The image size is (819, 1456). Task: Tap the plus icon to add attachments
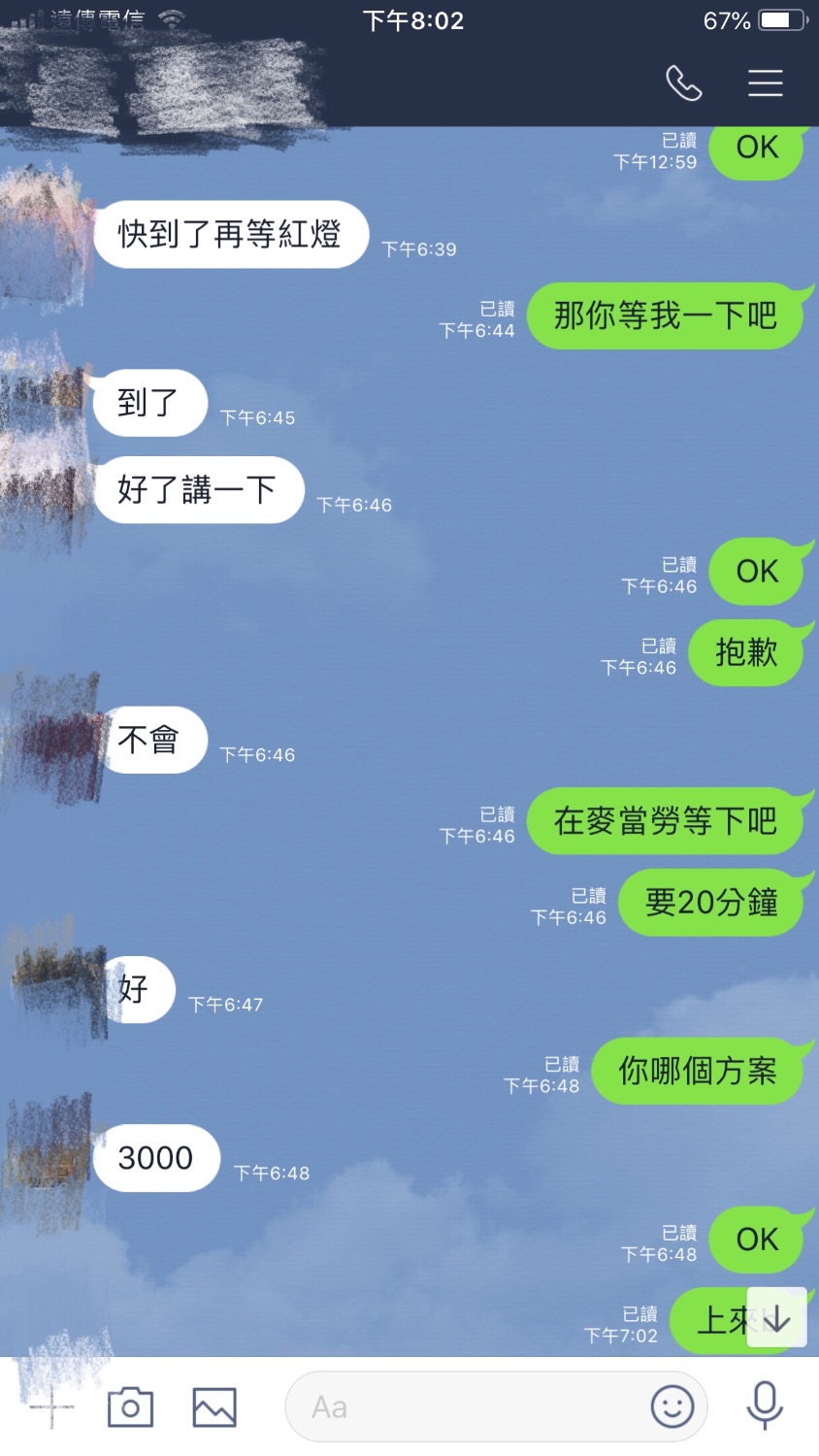[x=51, y=1406]
